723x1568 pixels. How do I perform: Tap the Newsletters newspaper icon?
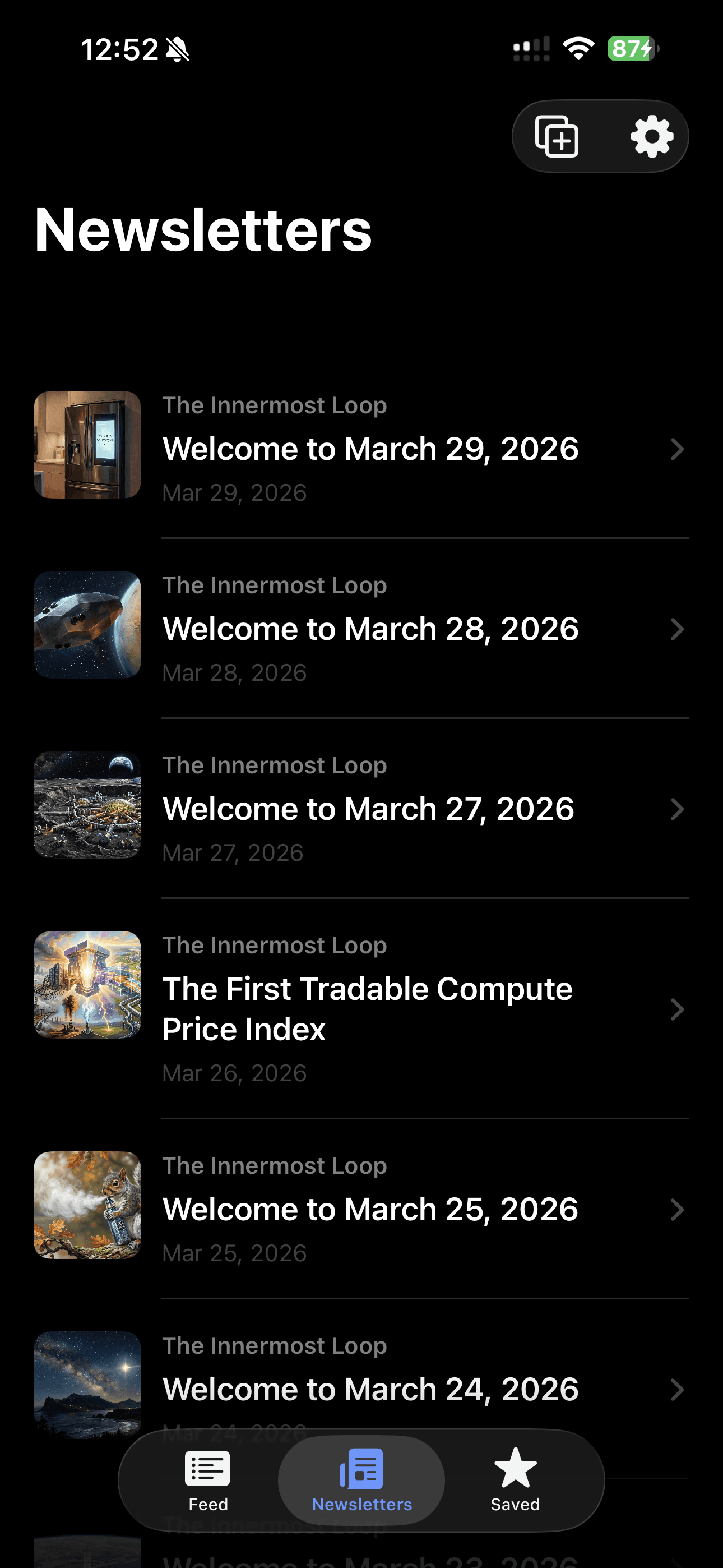pyautogui.click(x=361, y=1469)
